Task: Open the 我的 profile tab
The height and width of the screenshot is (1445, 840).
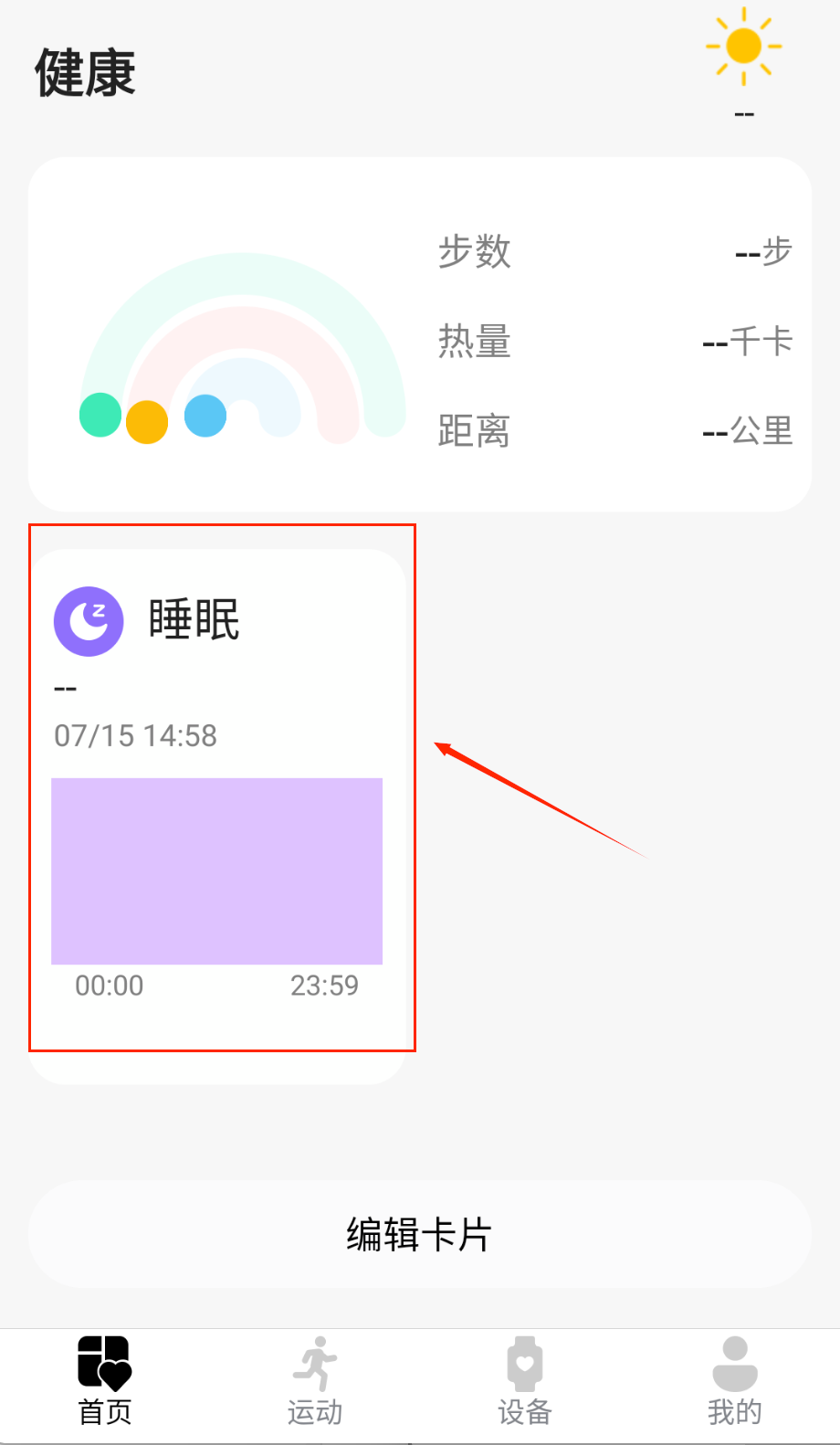Action: coord(734,1381)
